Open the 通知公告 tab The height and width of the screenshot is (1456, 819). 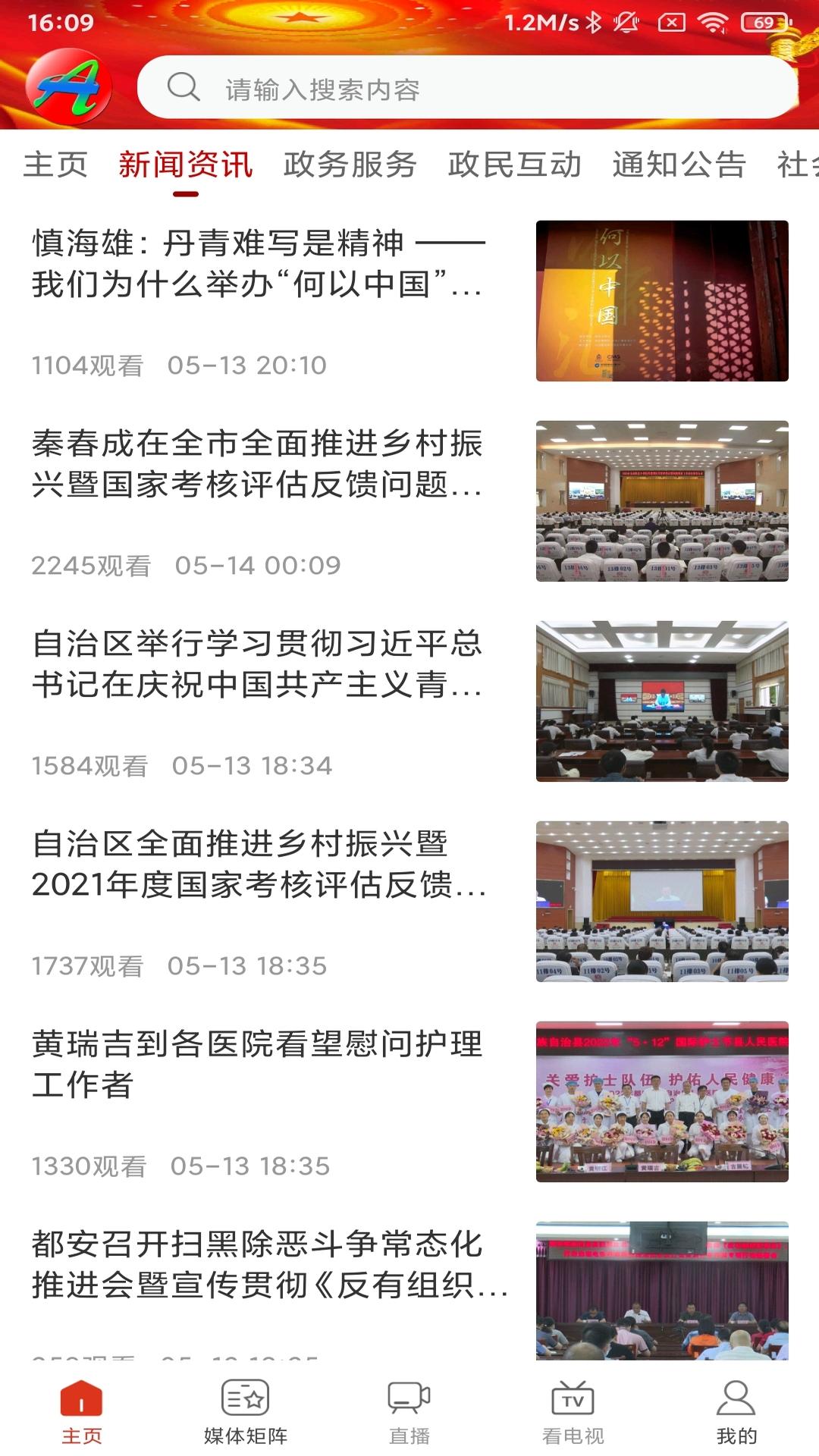pyautogui.click(x=681, y=164)
